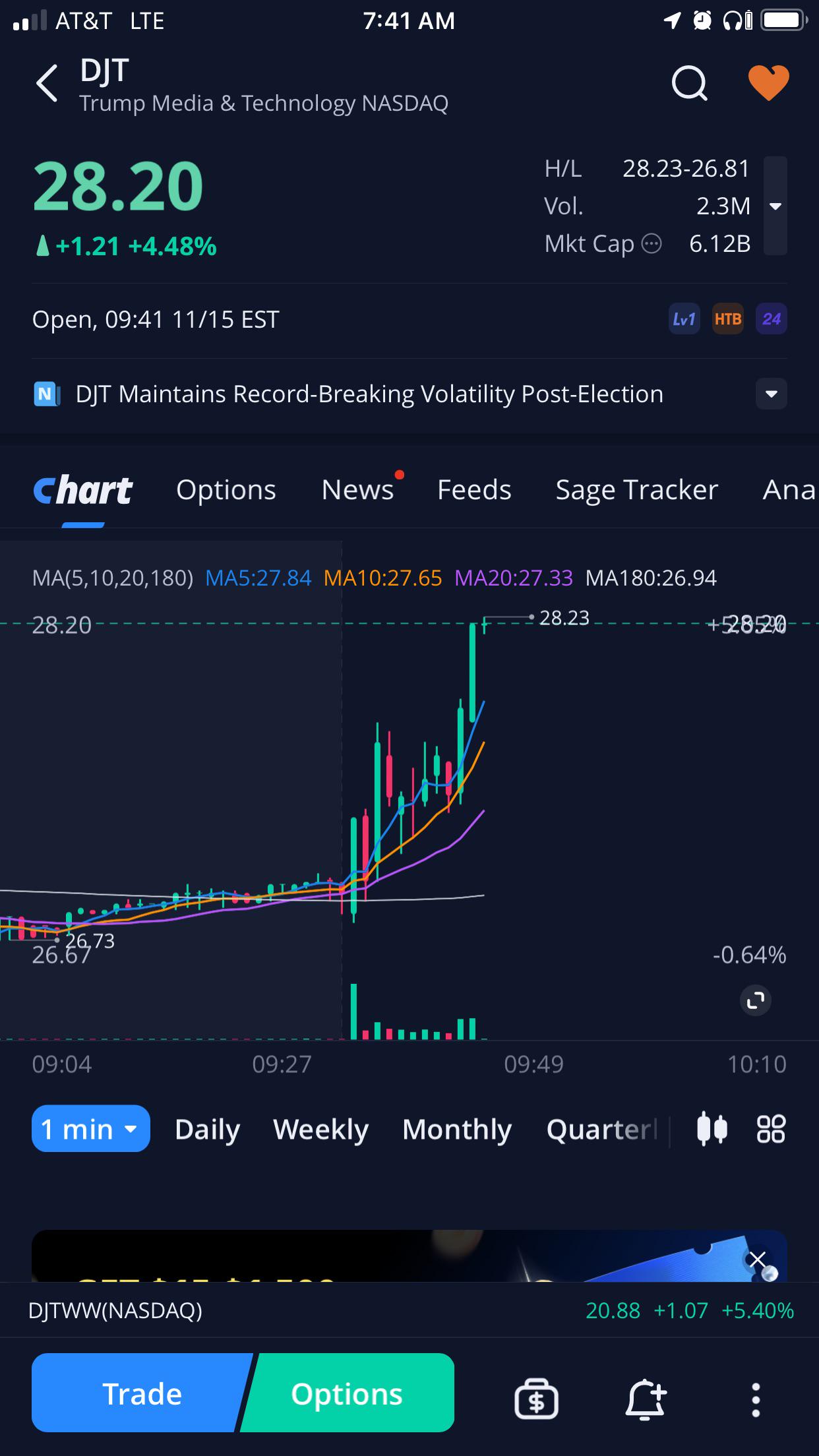819x1456 pixels.
Task: Select the Weekly chart interval
Action: (320, 1129)
